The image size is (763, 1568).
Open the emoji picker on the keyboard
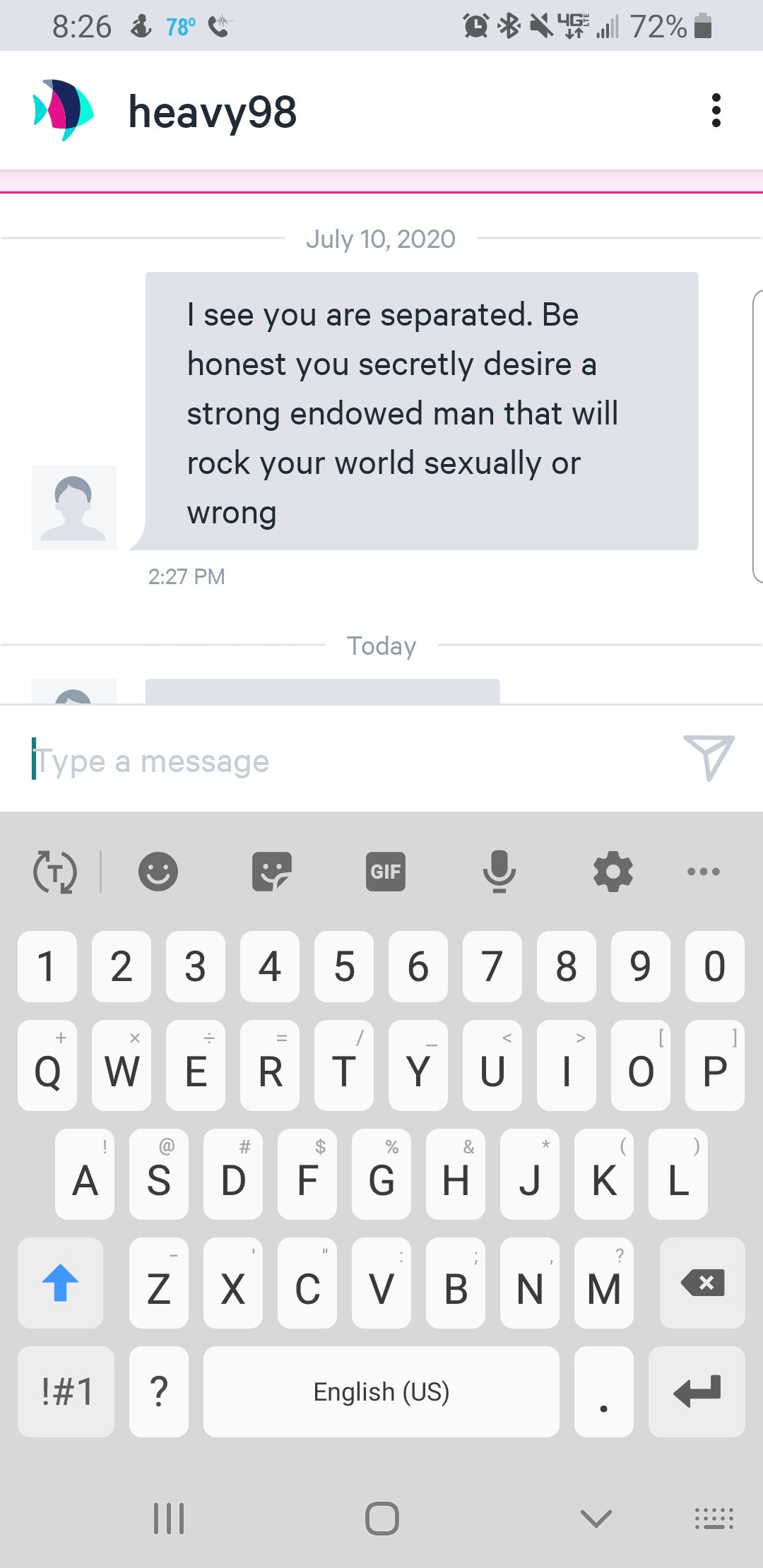click(158, 871)
